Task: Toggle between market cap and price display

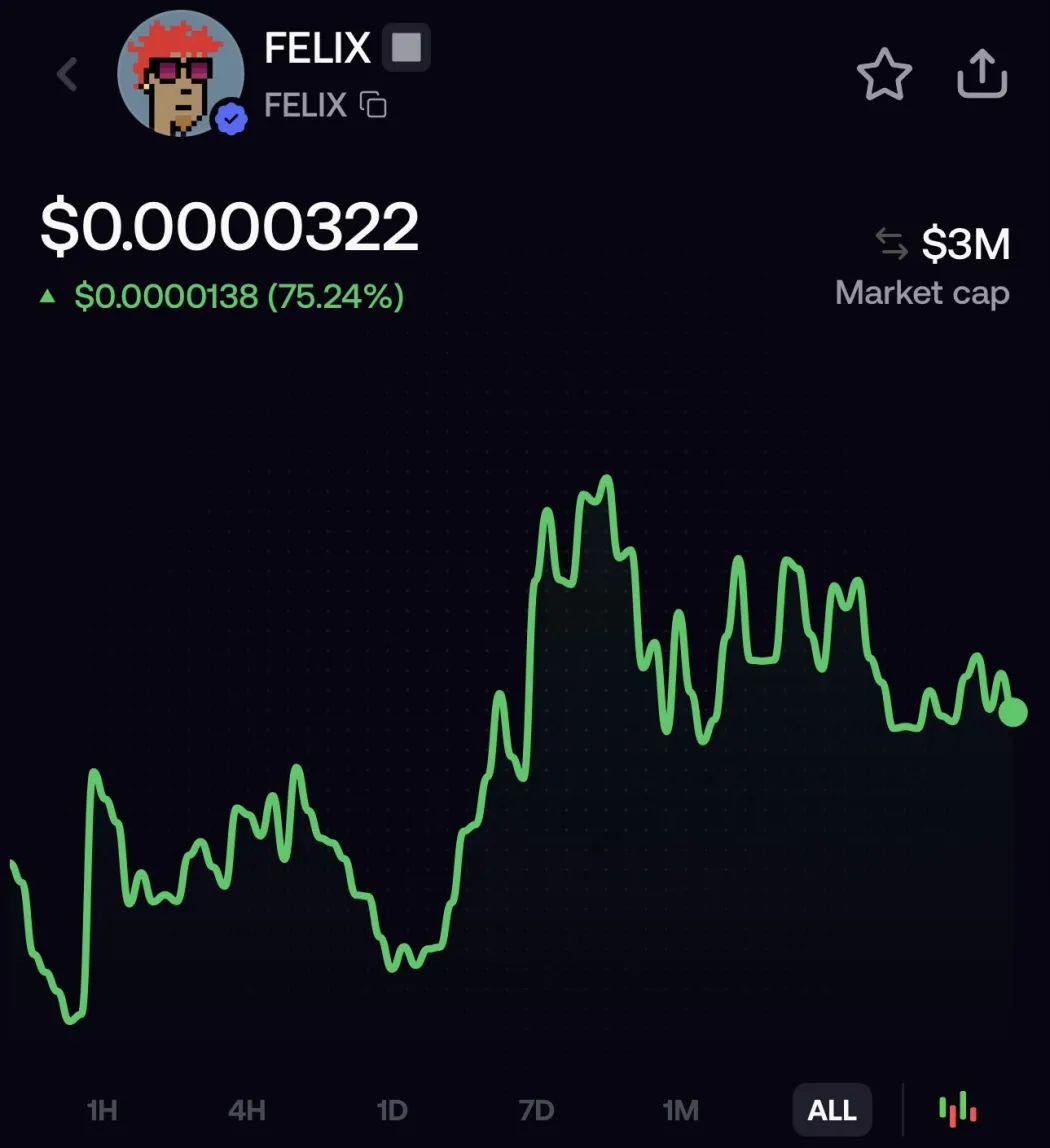Action: pyautogui.click(x=891, y=243)
